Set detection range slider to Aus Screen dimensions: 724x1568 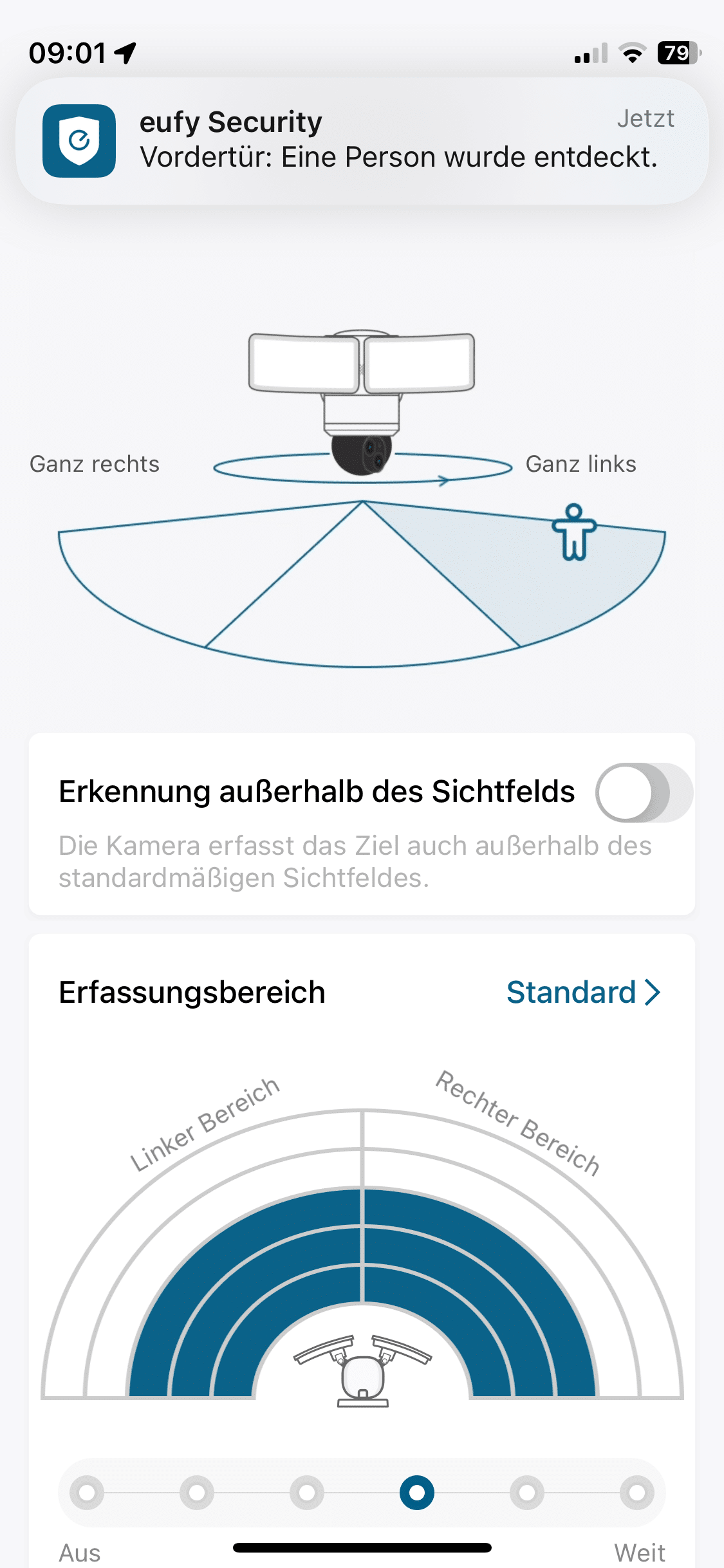point(87,1492)
